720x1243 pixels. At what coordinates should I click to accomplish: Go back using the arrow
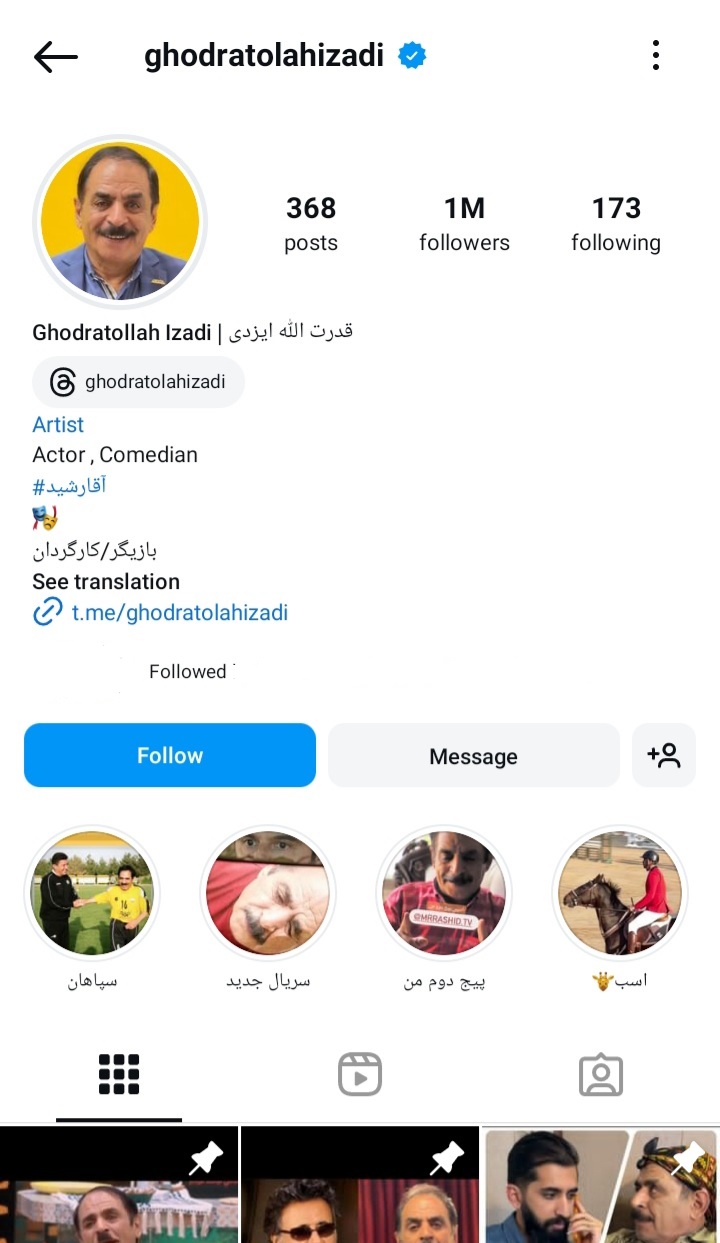coord(55,57)
